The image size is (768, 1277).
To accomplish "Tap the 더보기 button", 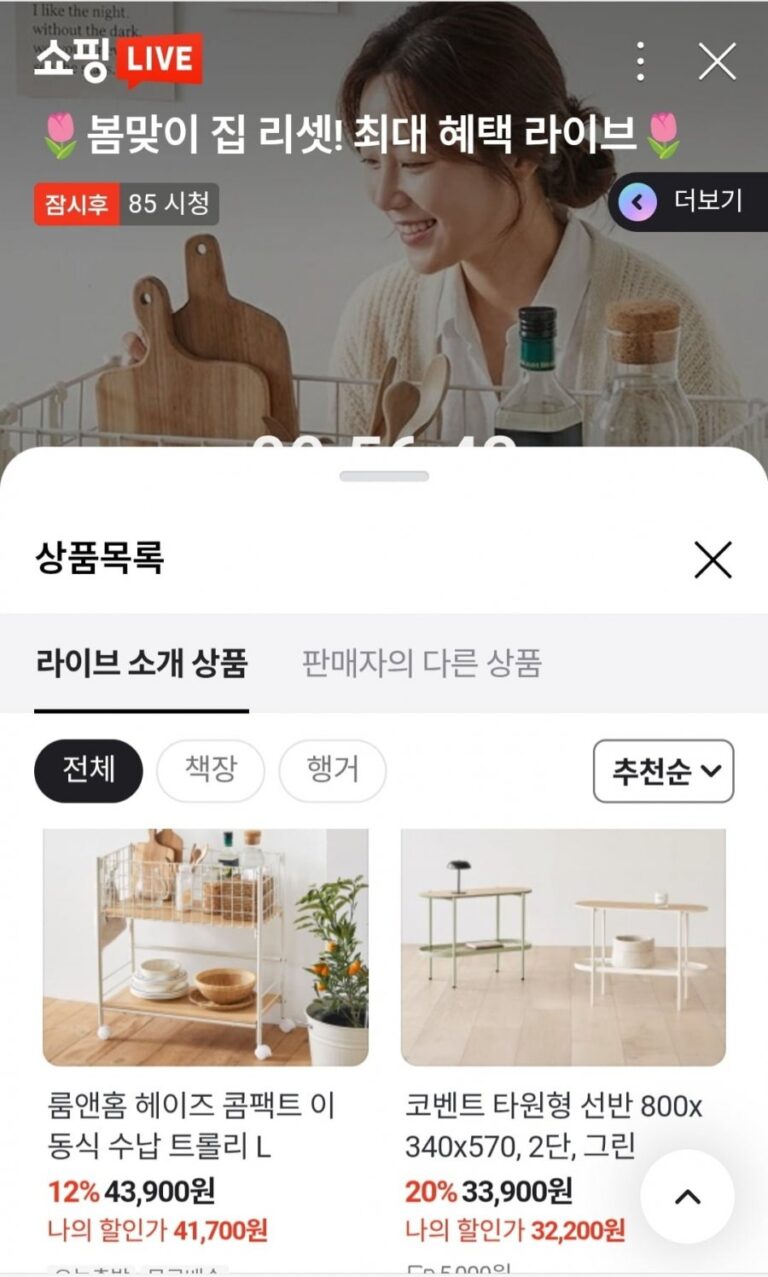I will click(688, 202).
